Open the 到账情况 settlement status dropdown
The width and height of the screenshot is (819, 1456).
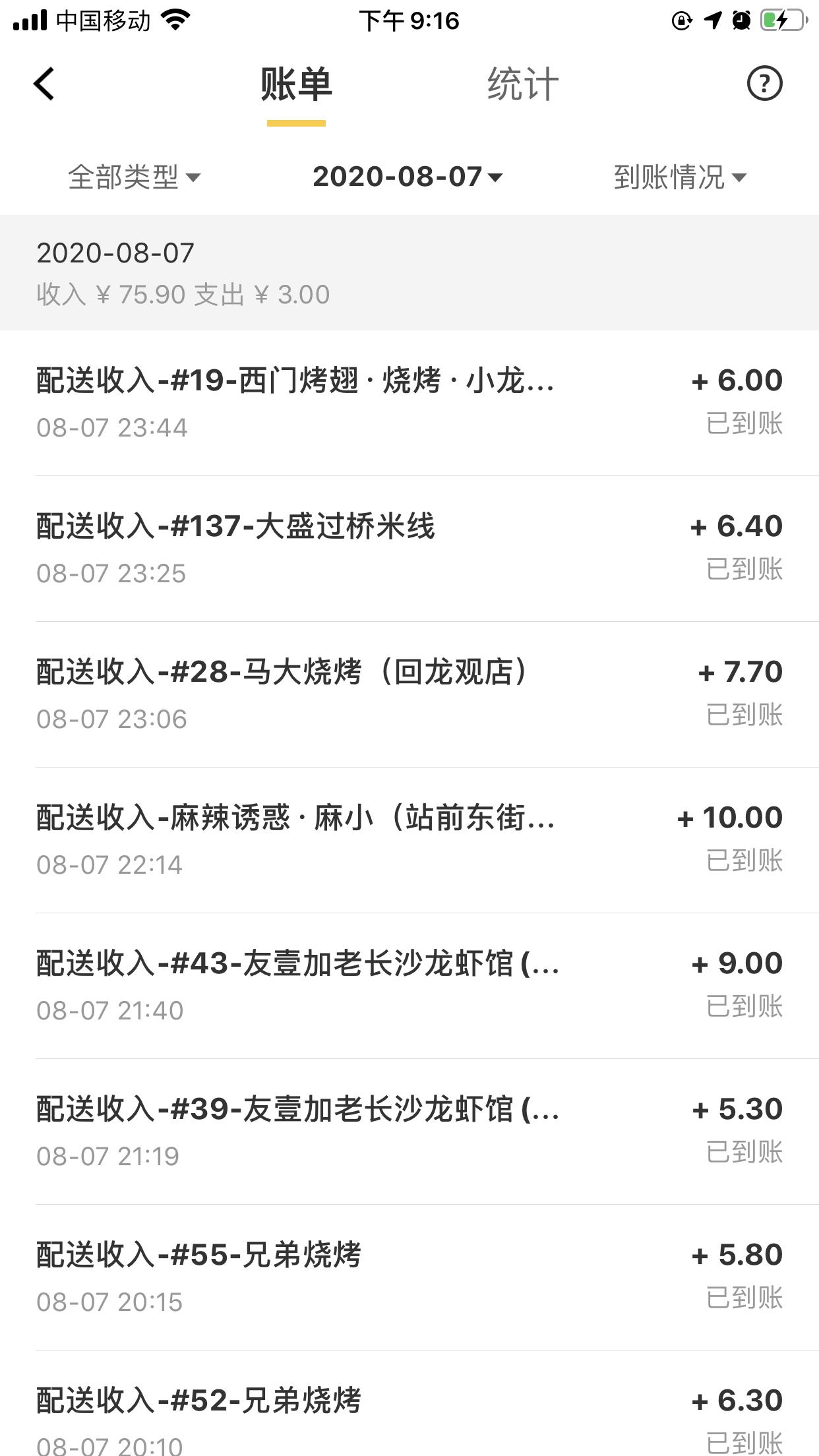click(x=679, y=177)
